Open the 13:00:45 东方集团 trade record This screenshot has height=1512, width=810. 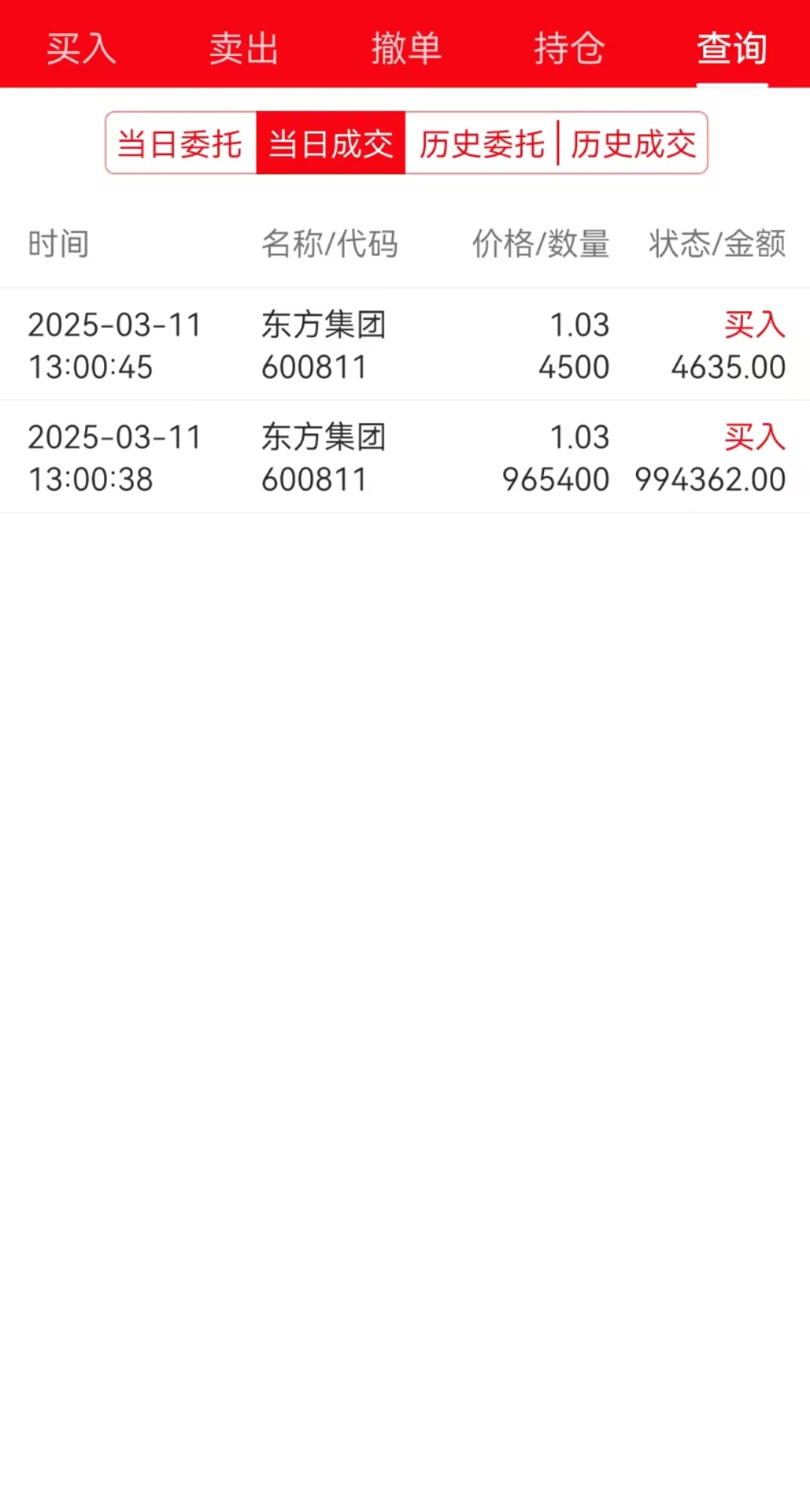click(x=405, y=345)
